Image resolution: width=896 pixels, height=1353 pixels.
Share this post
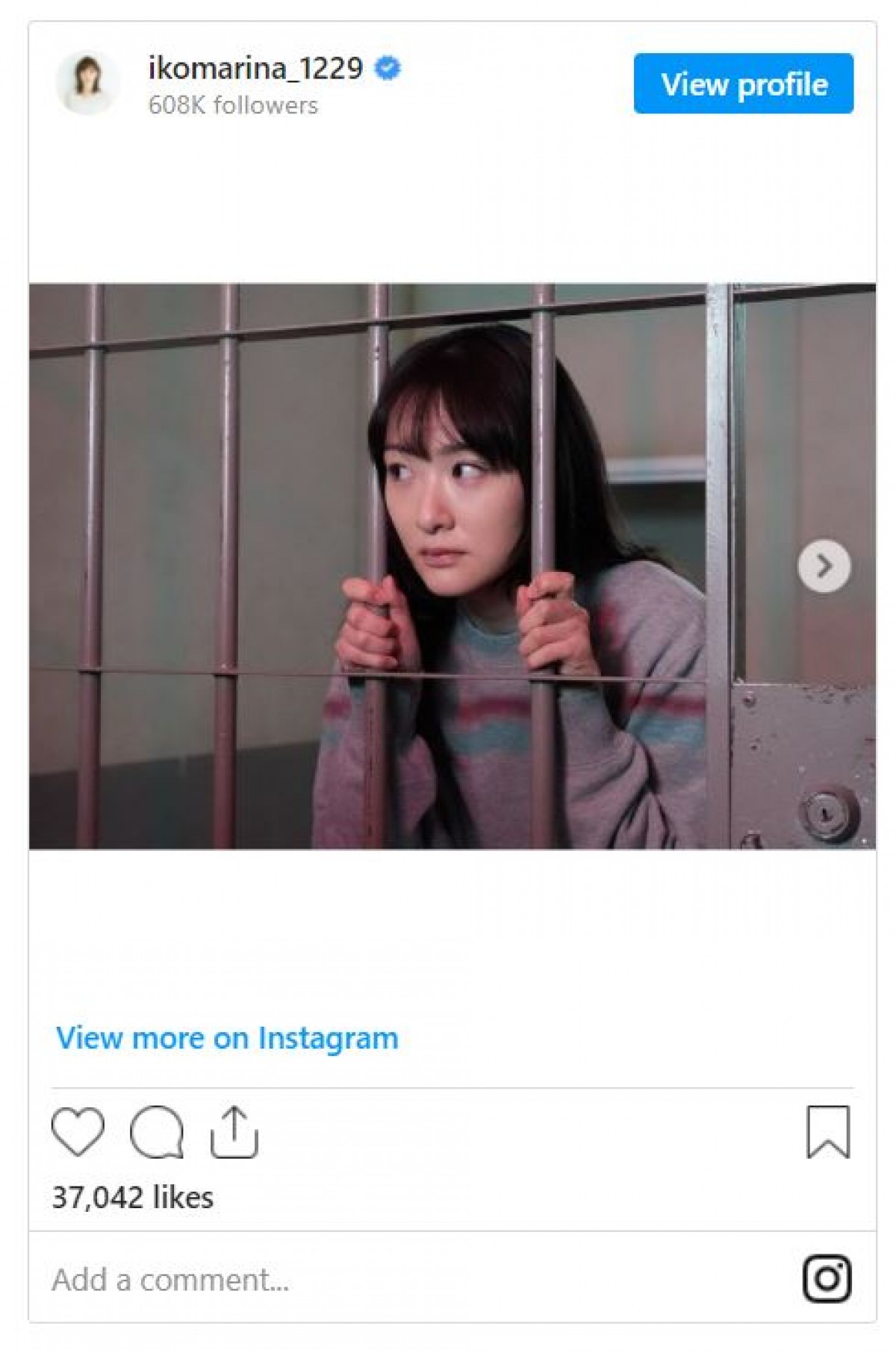pos(234,1132)
